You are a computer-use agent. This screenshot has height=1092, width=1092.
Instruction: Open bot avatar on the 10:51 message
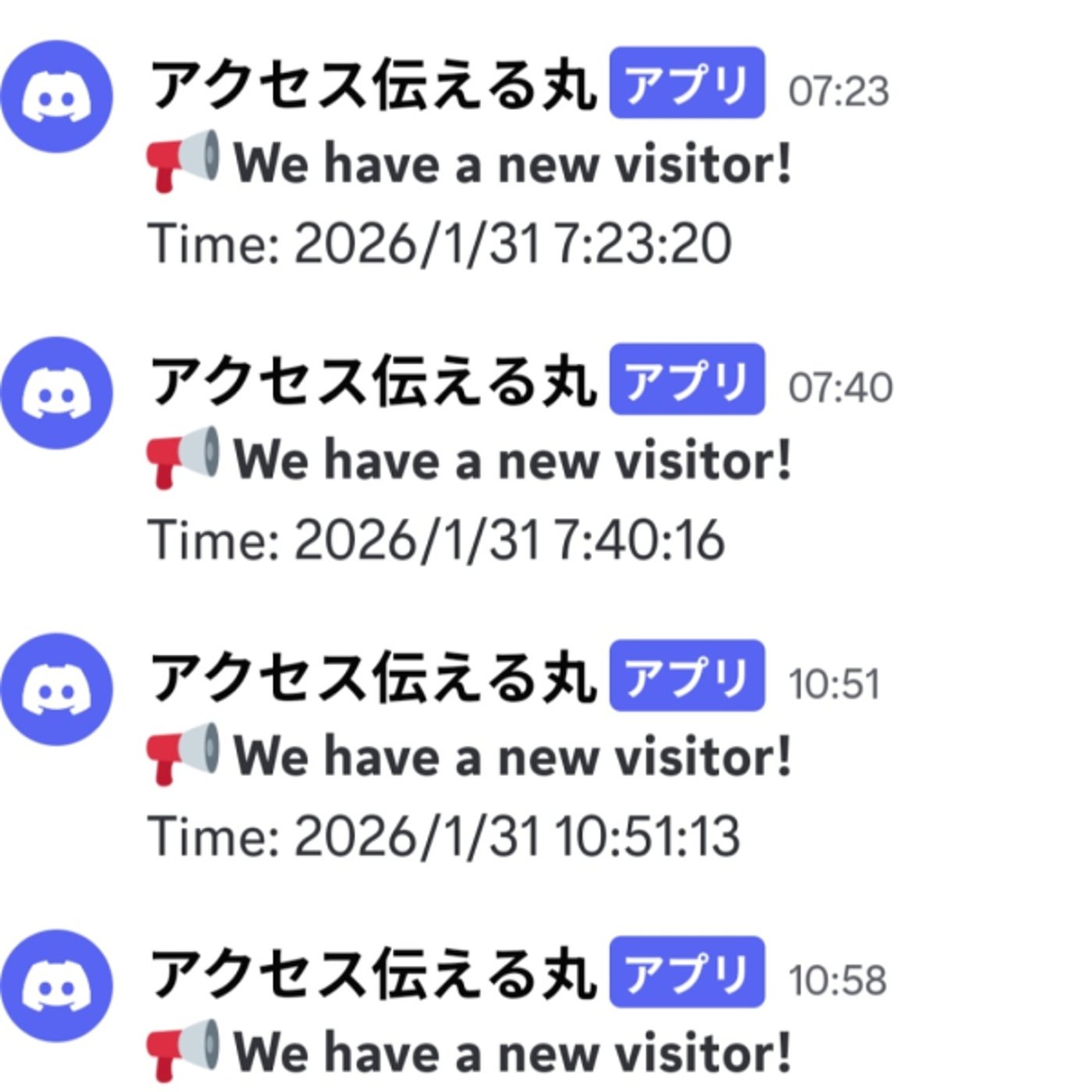pyautogui.click(x=56, y=690)
